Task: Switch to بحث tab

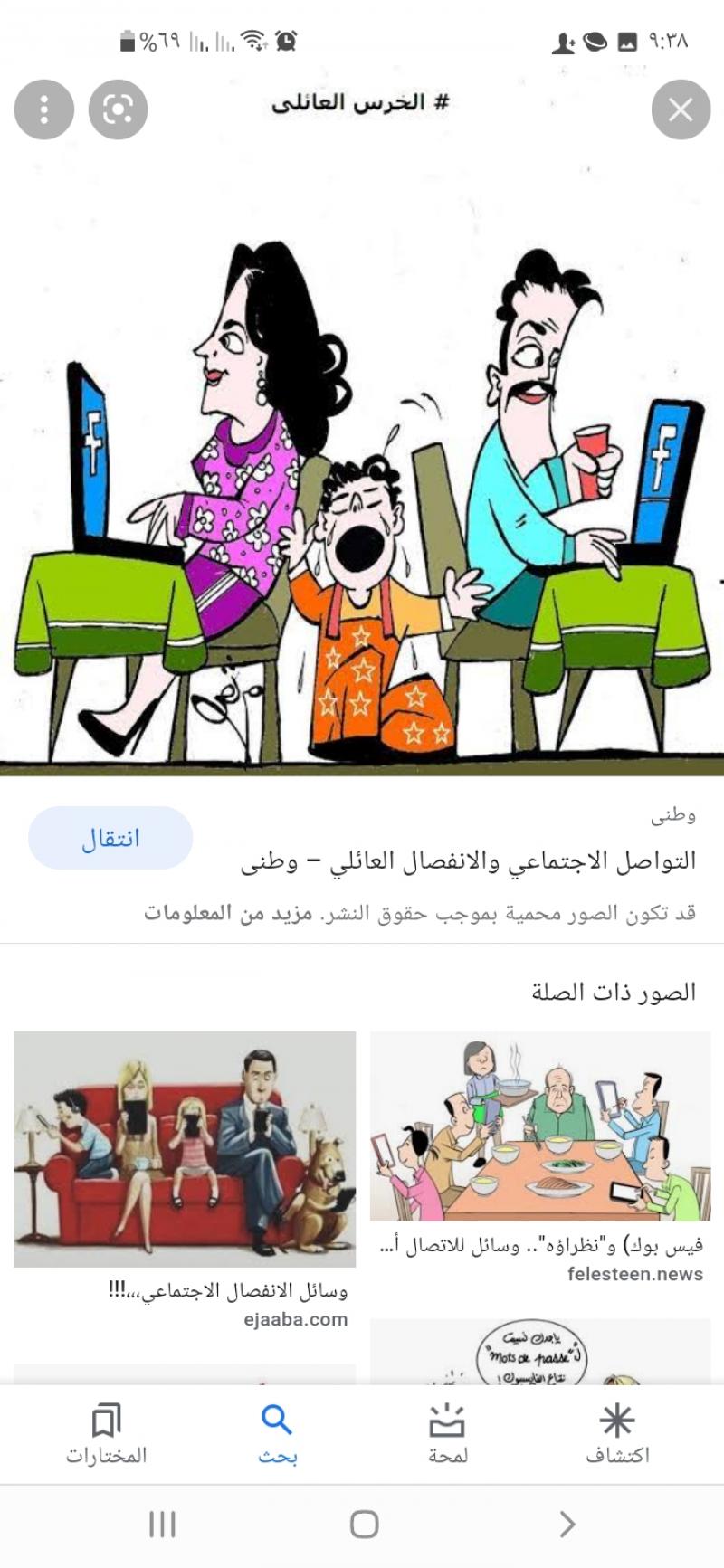Action: pyautogui.click(x=277, y=1434)
